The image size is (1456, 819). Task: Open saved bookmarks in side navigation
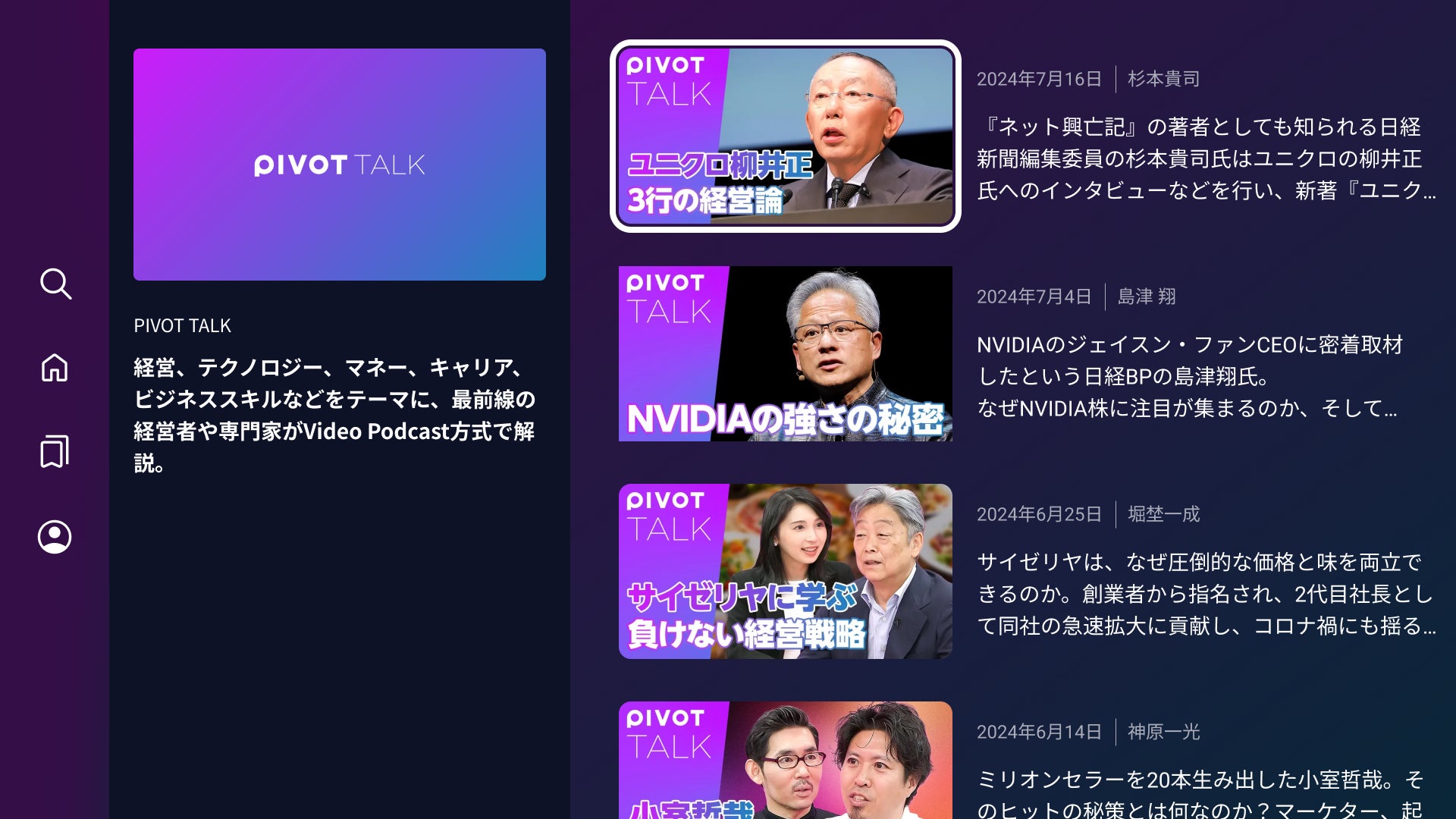[55, 452]
